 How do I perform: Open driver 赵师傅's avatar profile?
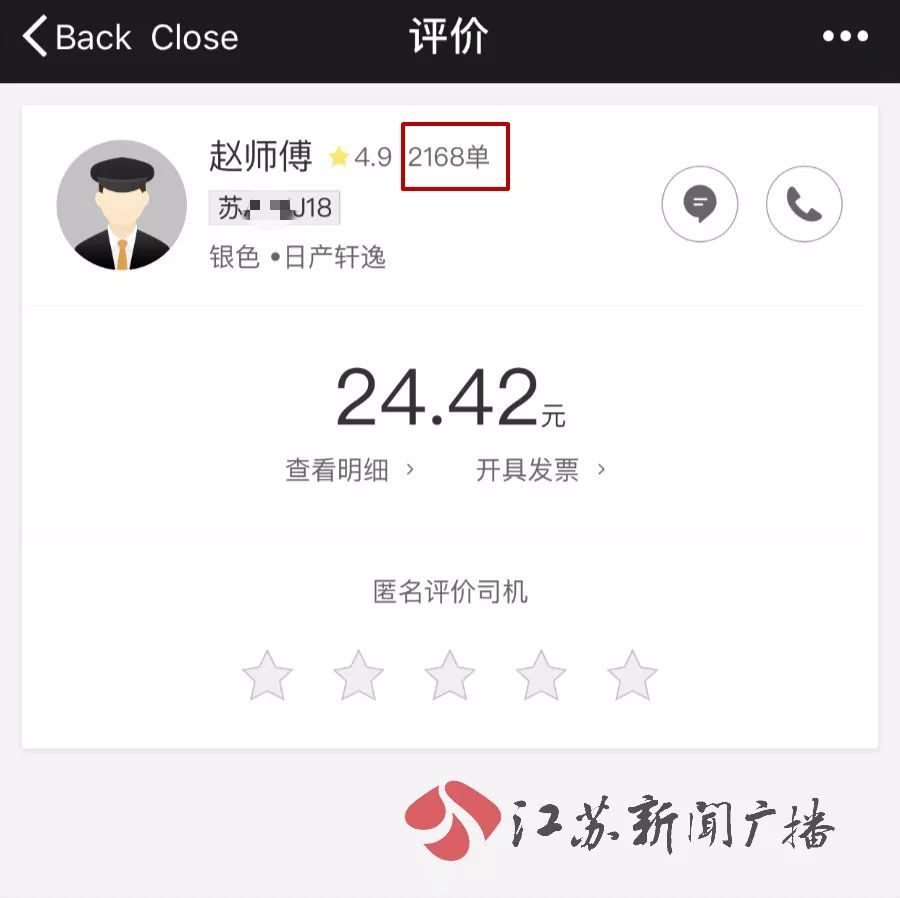[x=122, y=205]
